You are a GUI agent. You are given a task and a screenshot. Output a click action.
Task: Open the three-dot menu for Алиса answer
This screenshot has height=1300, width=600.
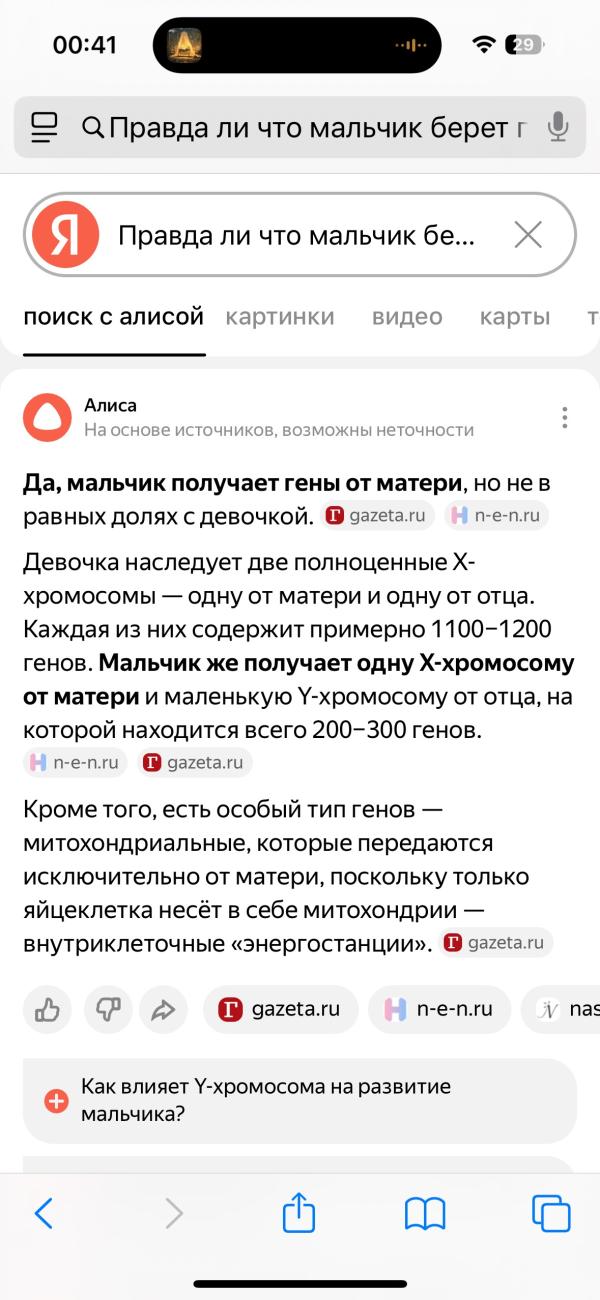(565, 417)
